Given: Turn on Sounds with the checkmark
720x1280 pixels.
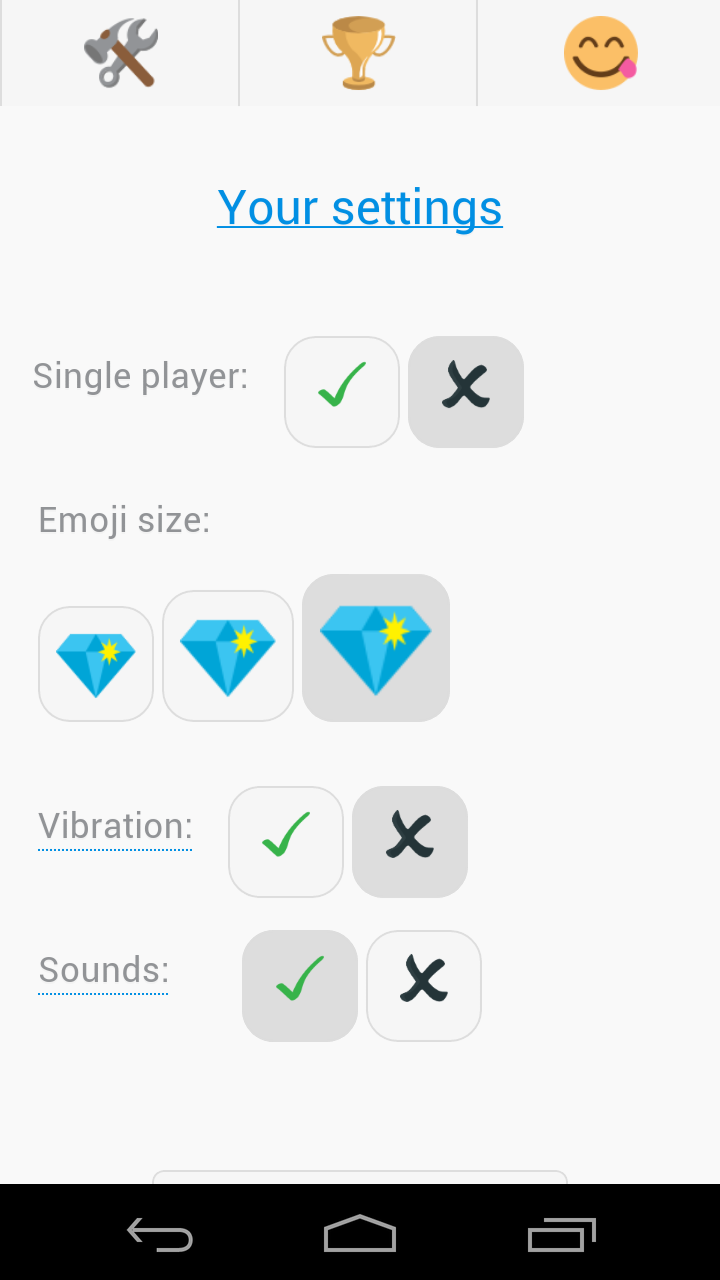Looking at the screenshot, I should 300,986.
